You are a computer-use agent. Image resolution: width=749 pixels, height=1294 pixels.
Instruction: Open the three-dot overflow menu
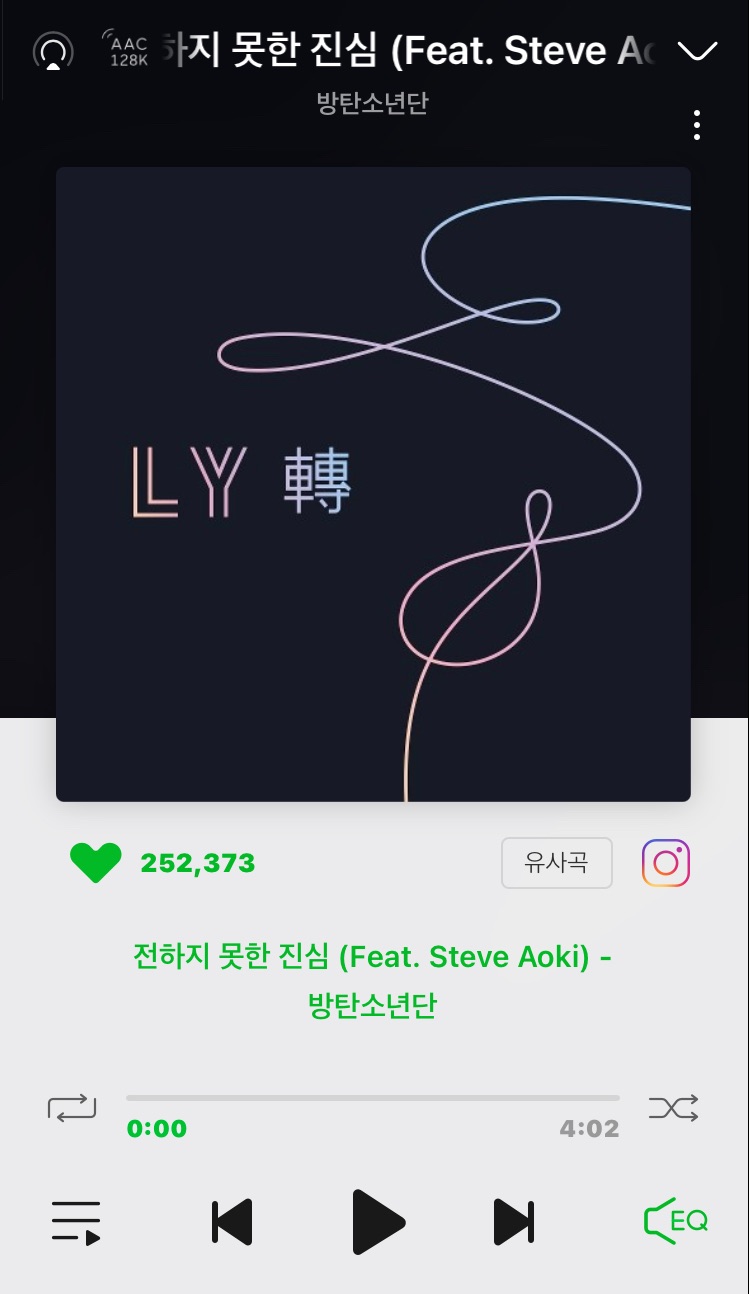[x=696, y=125]
